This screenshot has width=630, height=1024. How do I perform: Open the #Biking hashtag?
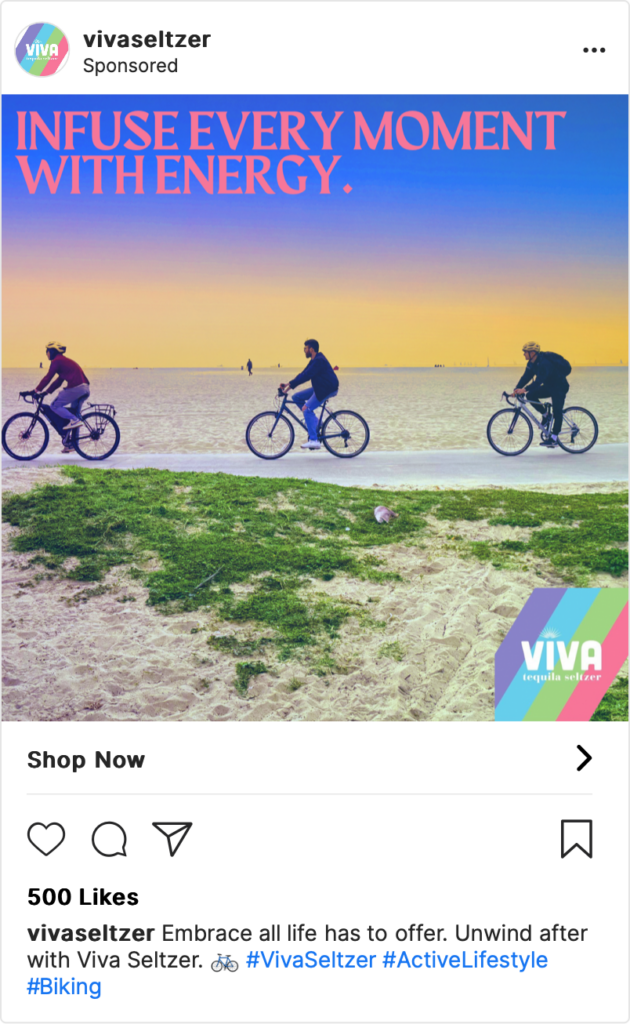64,987
